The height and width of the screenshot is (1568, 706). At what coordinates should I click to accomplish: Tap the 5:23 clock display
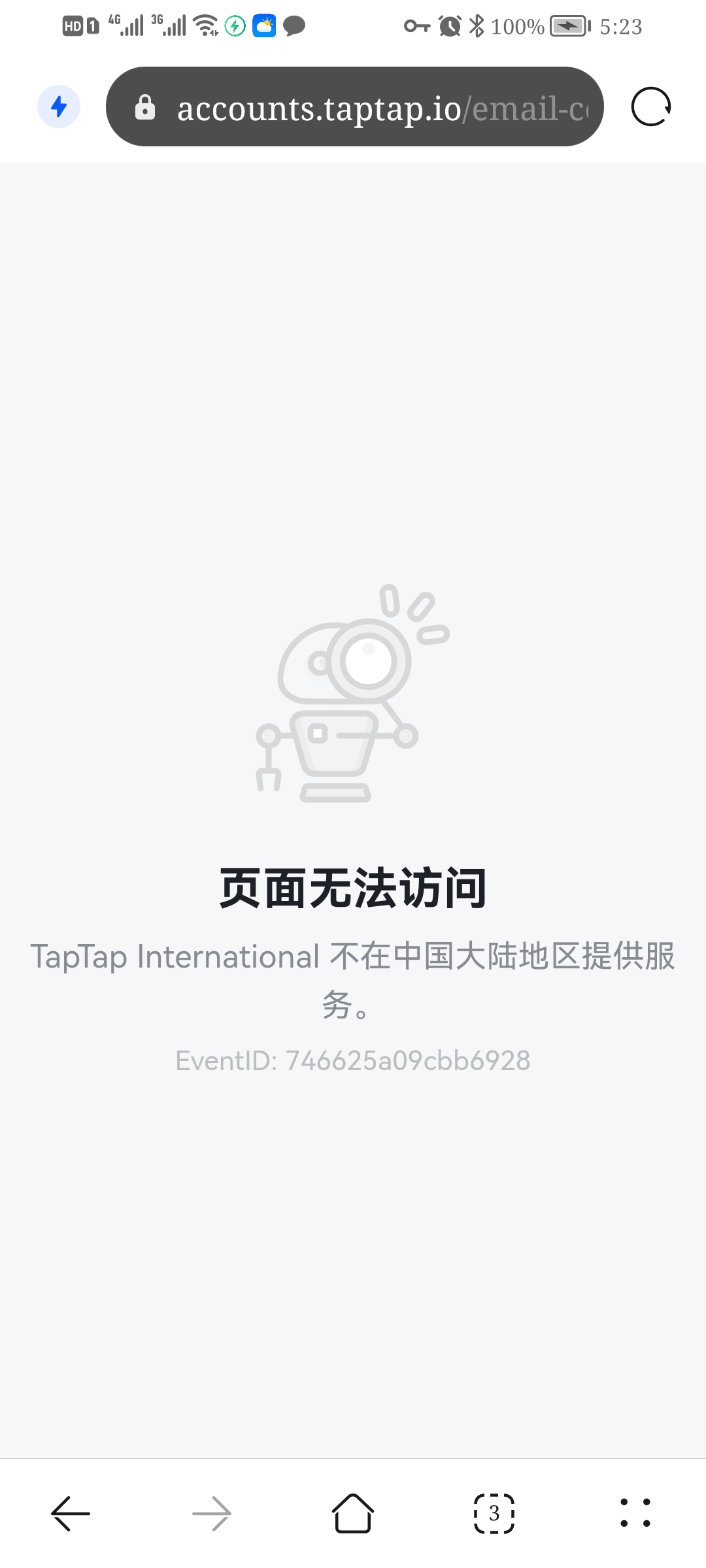click(x=620, y=26)
